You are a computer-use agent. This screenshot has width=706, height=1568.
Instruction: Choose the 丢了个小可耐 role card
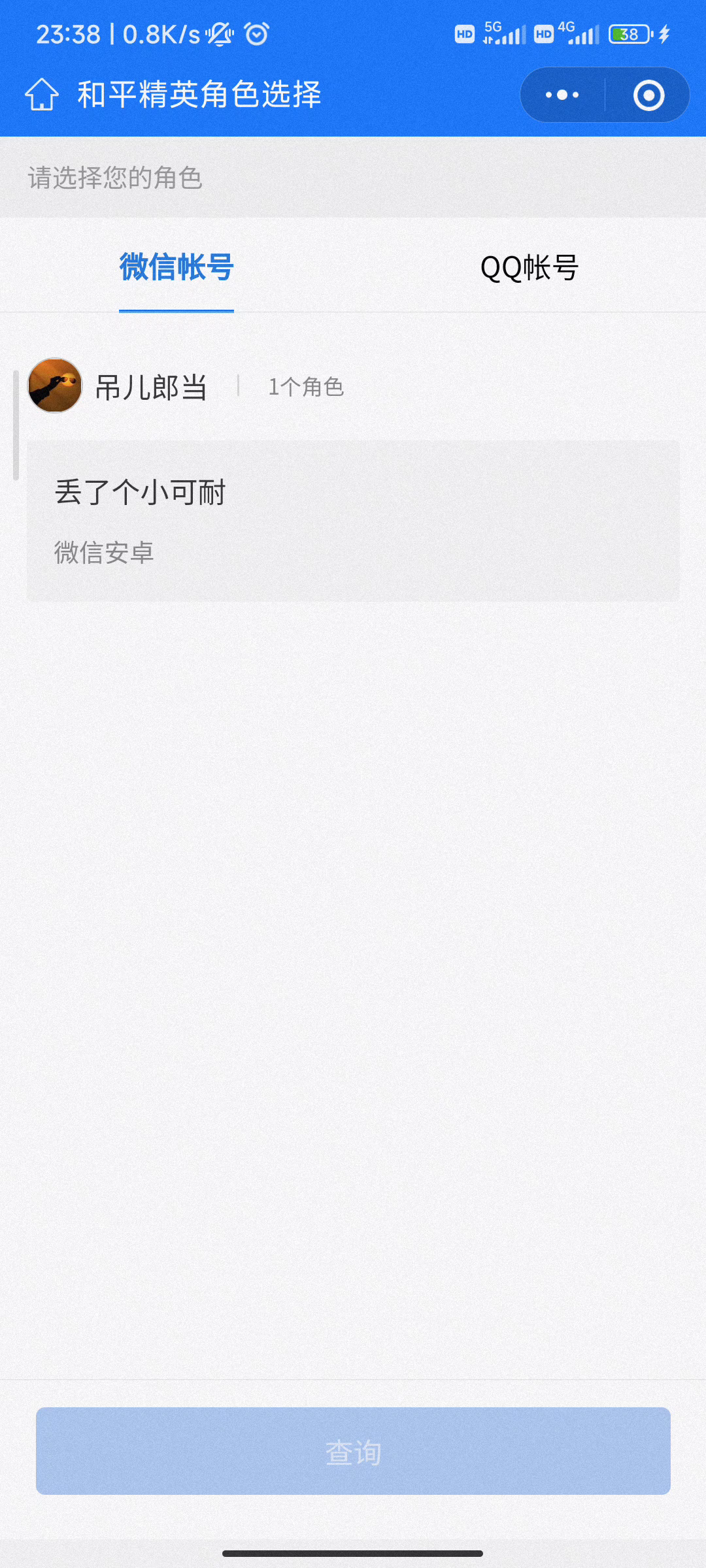(x=353, y=521)
